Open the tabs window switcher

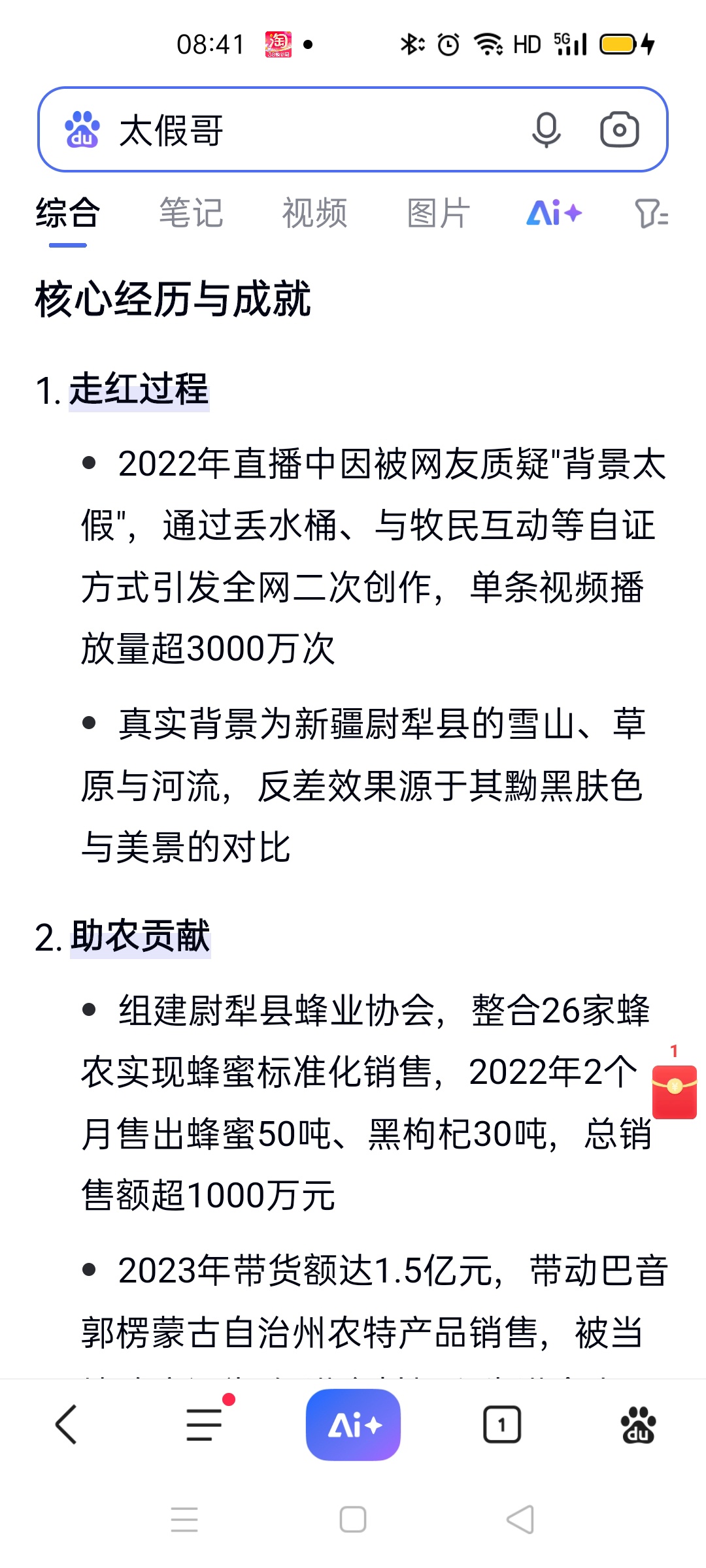(x=502, y=1424)
